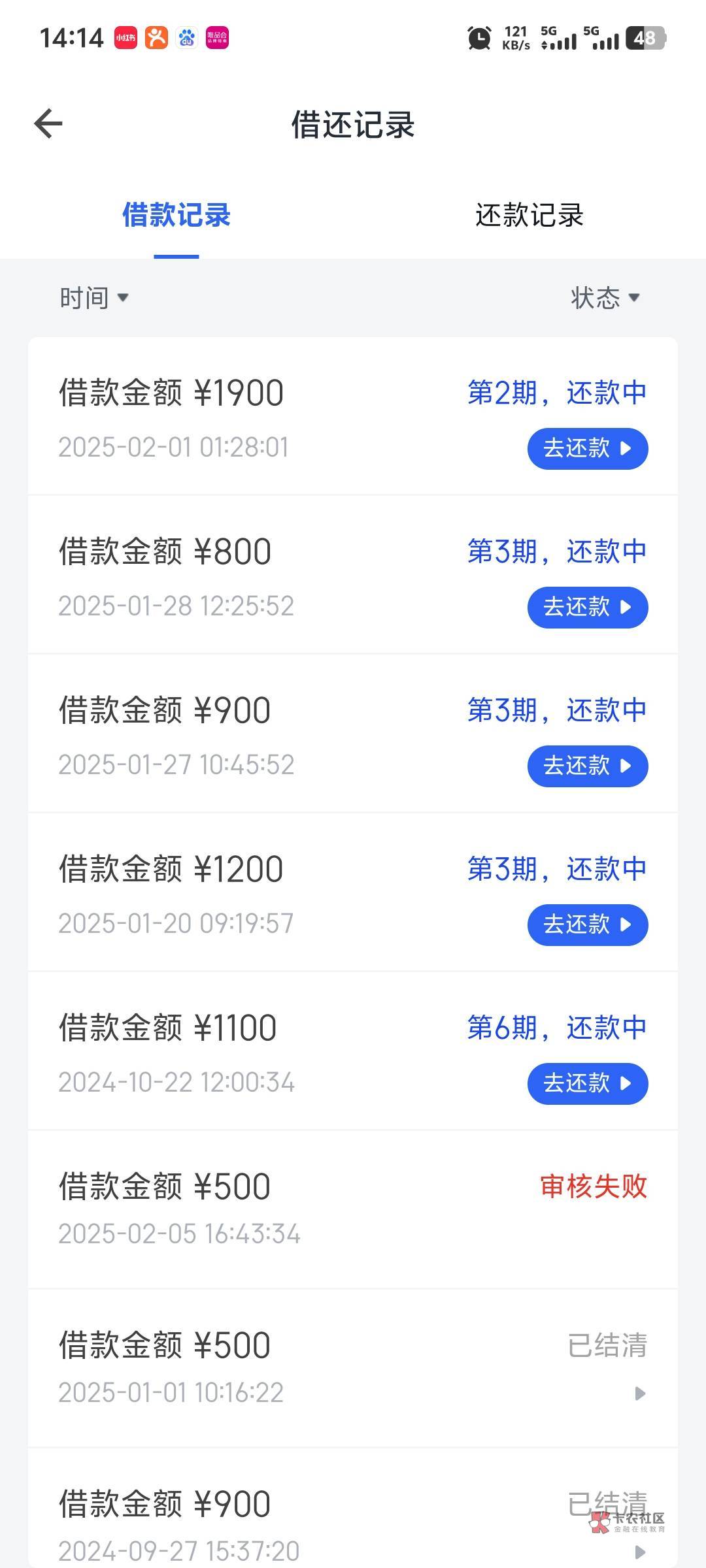Switch to the 还款记录 tab

point(529,216)
